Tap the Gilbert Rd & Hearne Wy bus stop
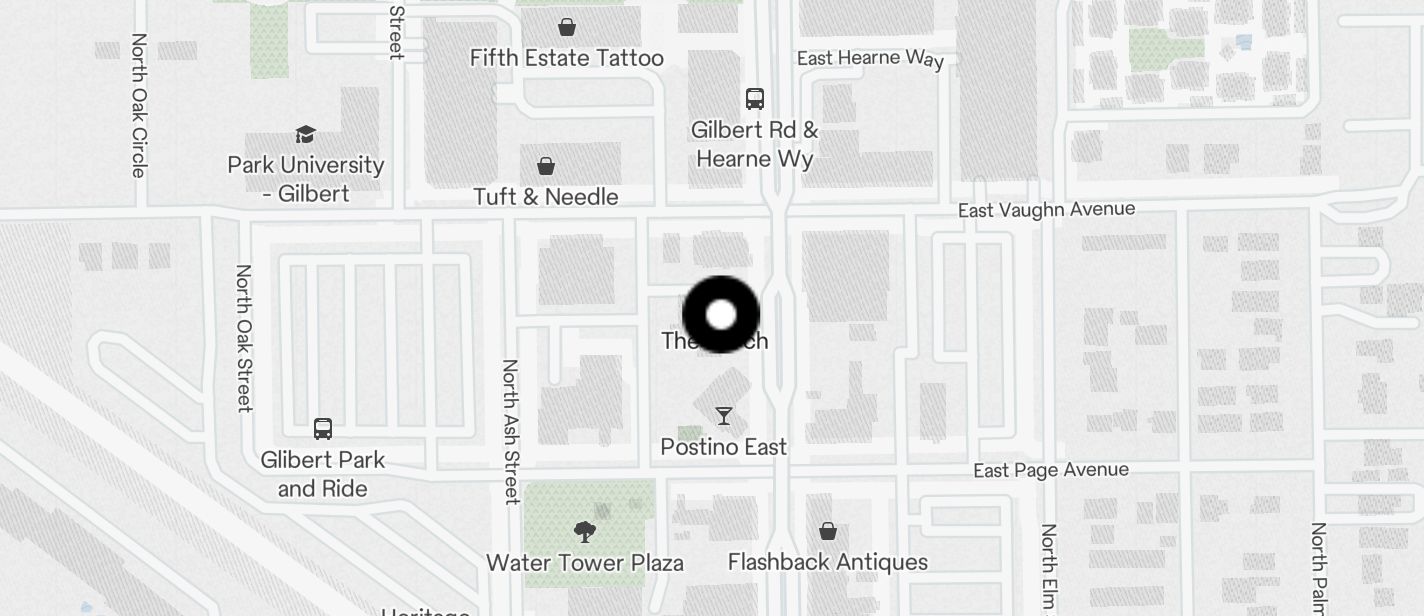 pyautogui.click(x=755, y=99)
